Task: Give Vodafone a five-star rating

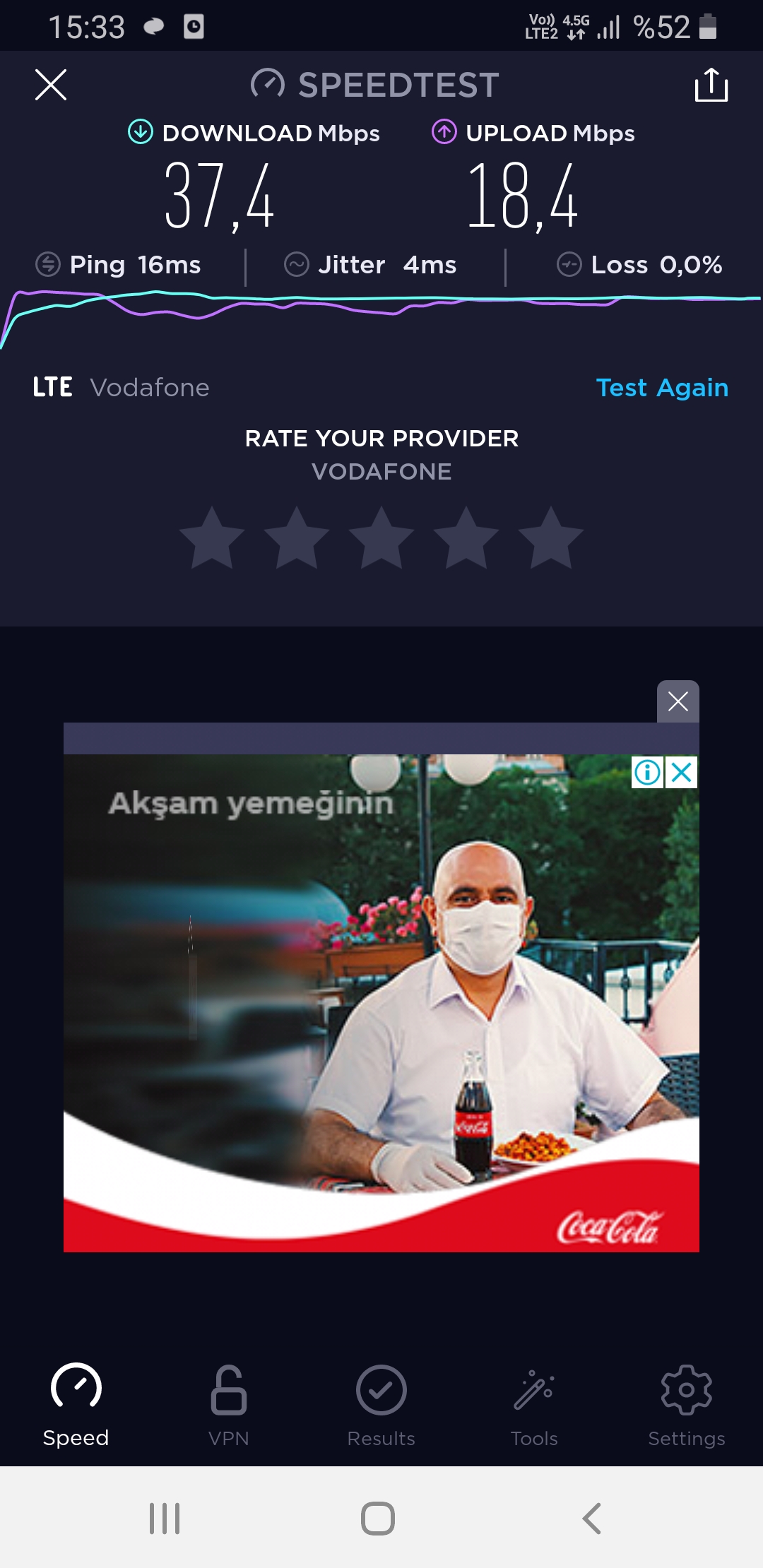Action: pyautogui.click(x=551, y=538)
